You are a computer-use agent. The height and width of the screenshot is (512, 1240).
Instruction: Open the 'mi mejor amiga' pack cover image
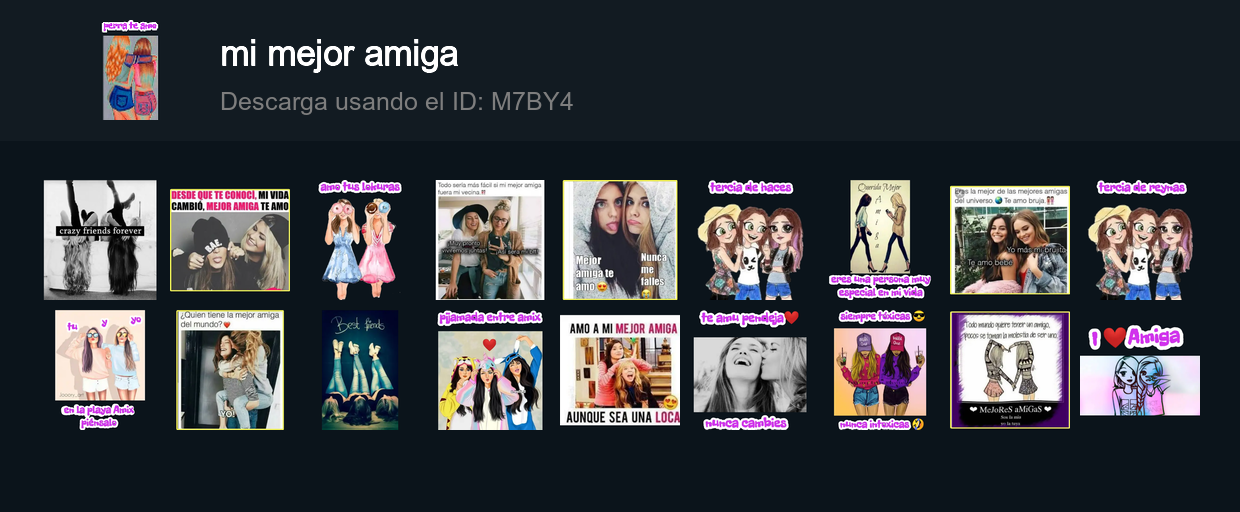(x=130, y=70)
